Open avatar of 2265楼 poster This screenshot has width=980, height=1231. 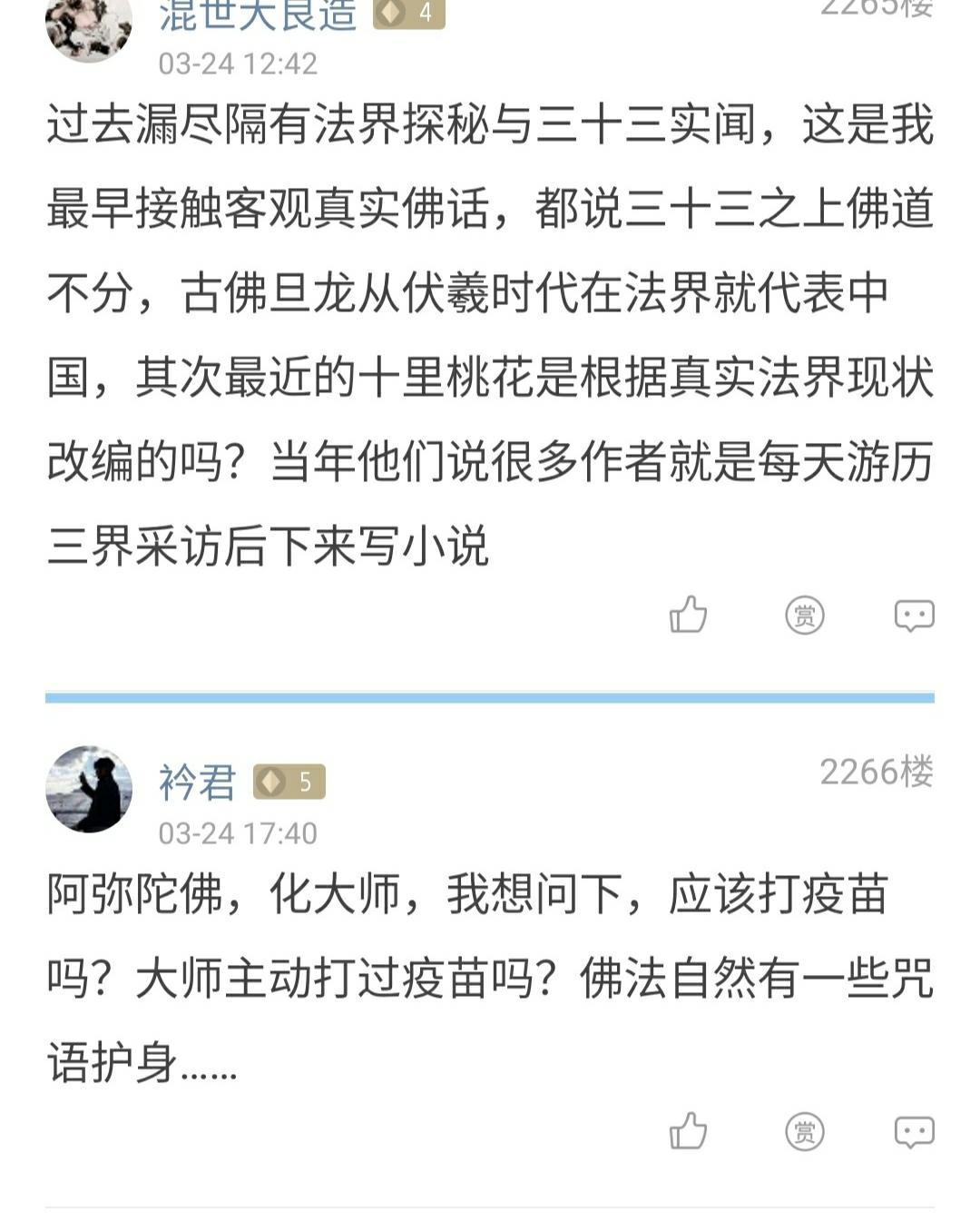pos(89,25)
